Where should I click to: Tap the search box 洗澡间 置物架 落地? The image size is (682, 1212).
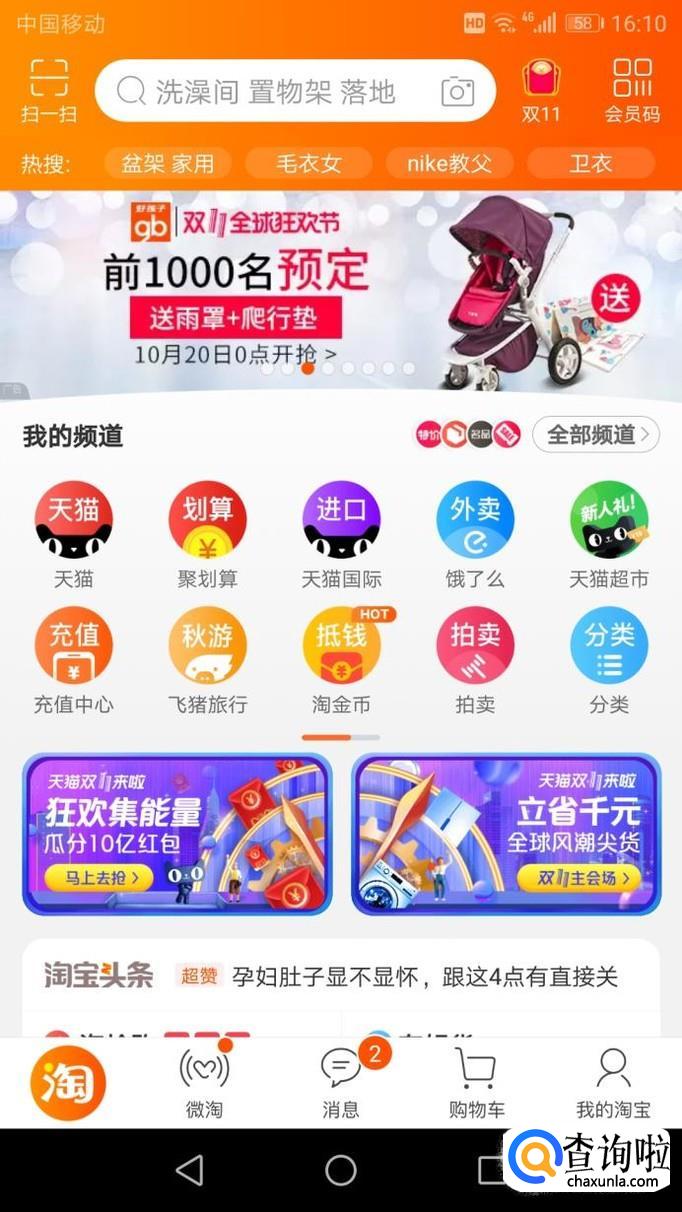(x=275, y=92)
